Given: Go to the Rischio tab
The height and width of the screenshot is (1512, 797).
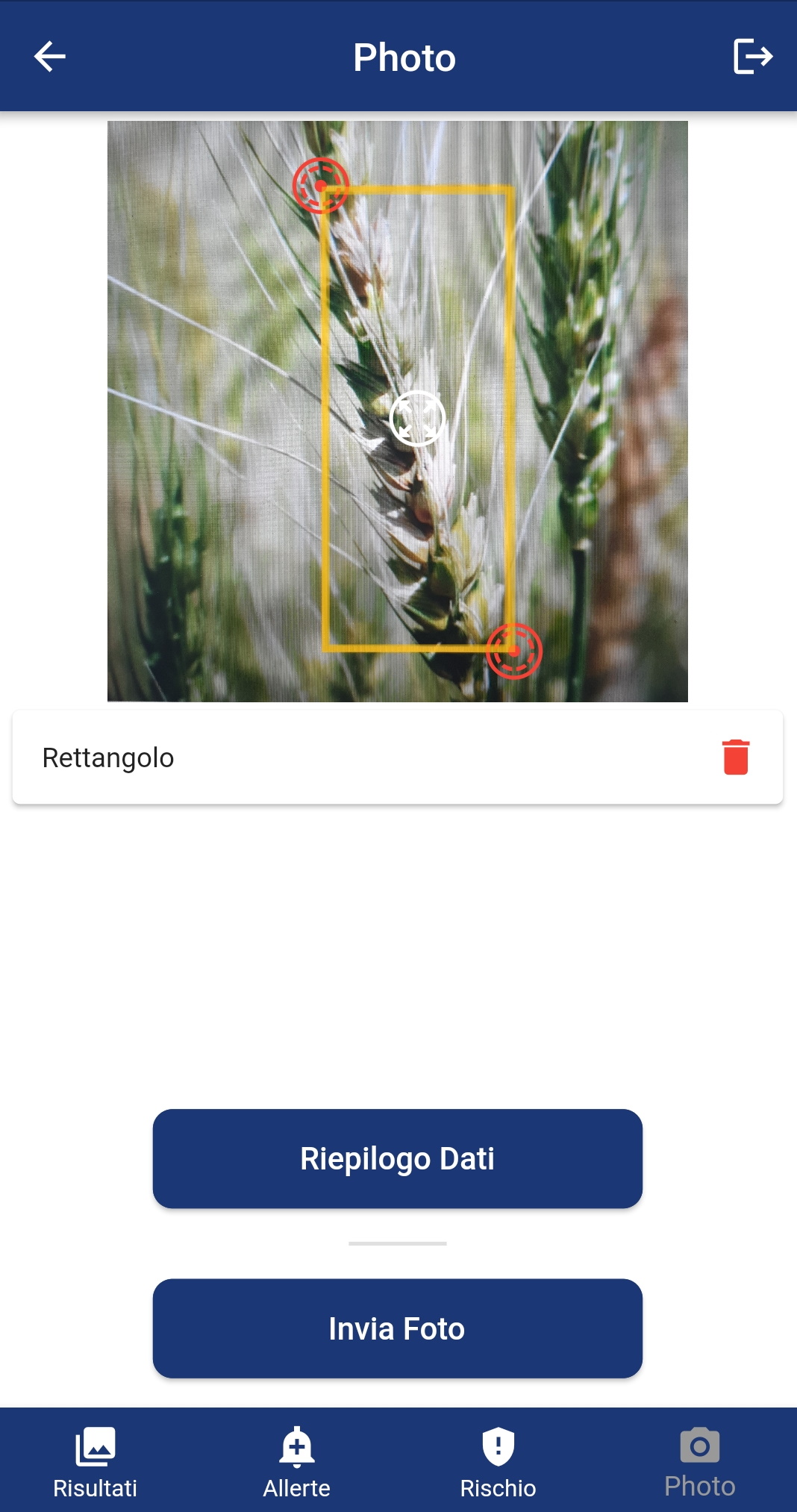Looking at the screenshot, I should (498, 1461).
